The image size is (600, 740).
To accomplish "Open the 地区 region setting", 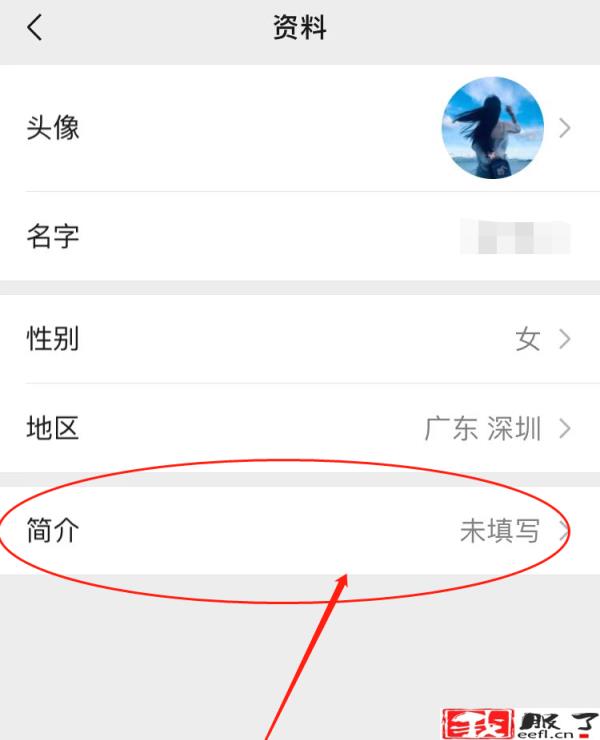I will click(300, 429).
